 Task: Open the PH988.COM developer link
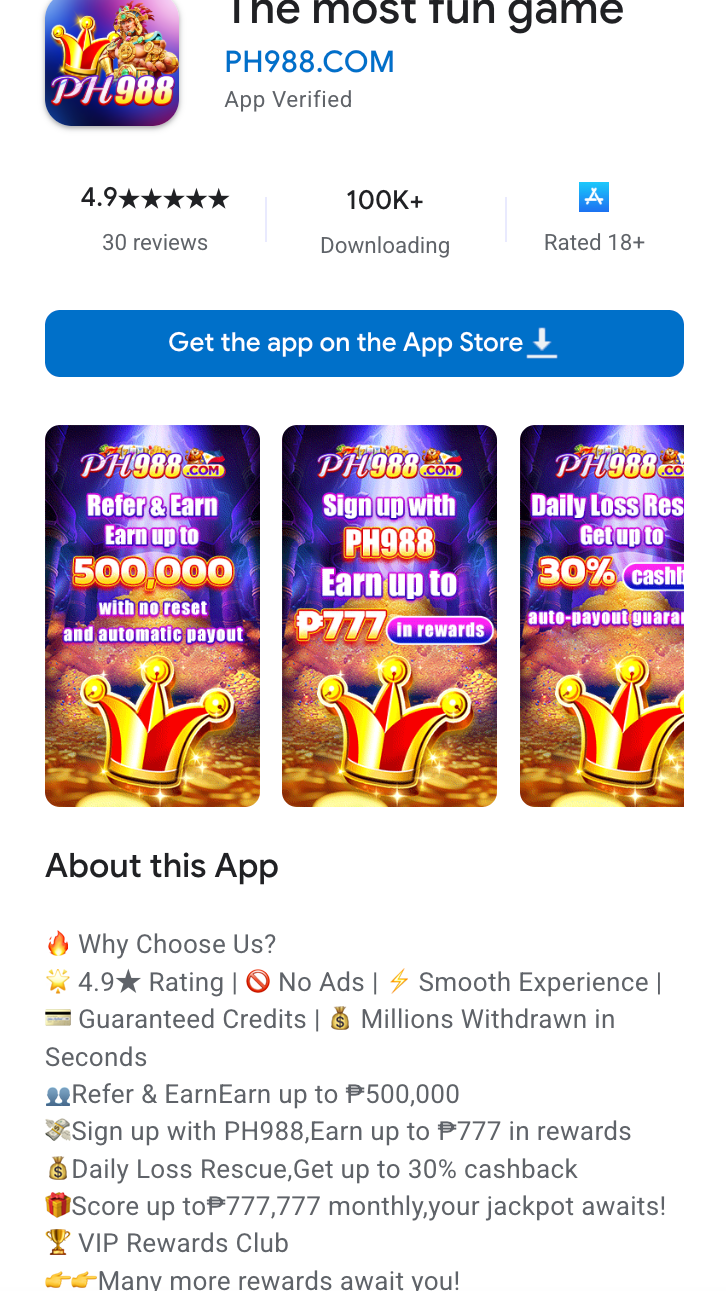point(309,62)
